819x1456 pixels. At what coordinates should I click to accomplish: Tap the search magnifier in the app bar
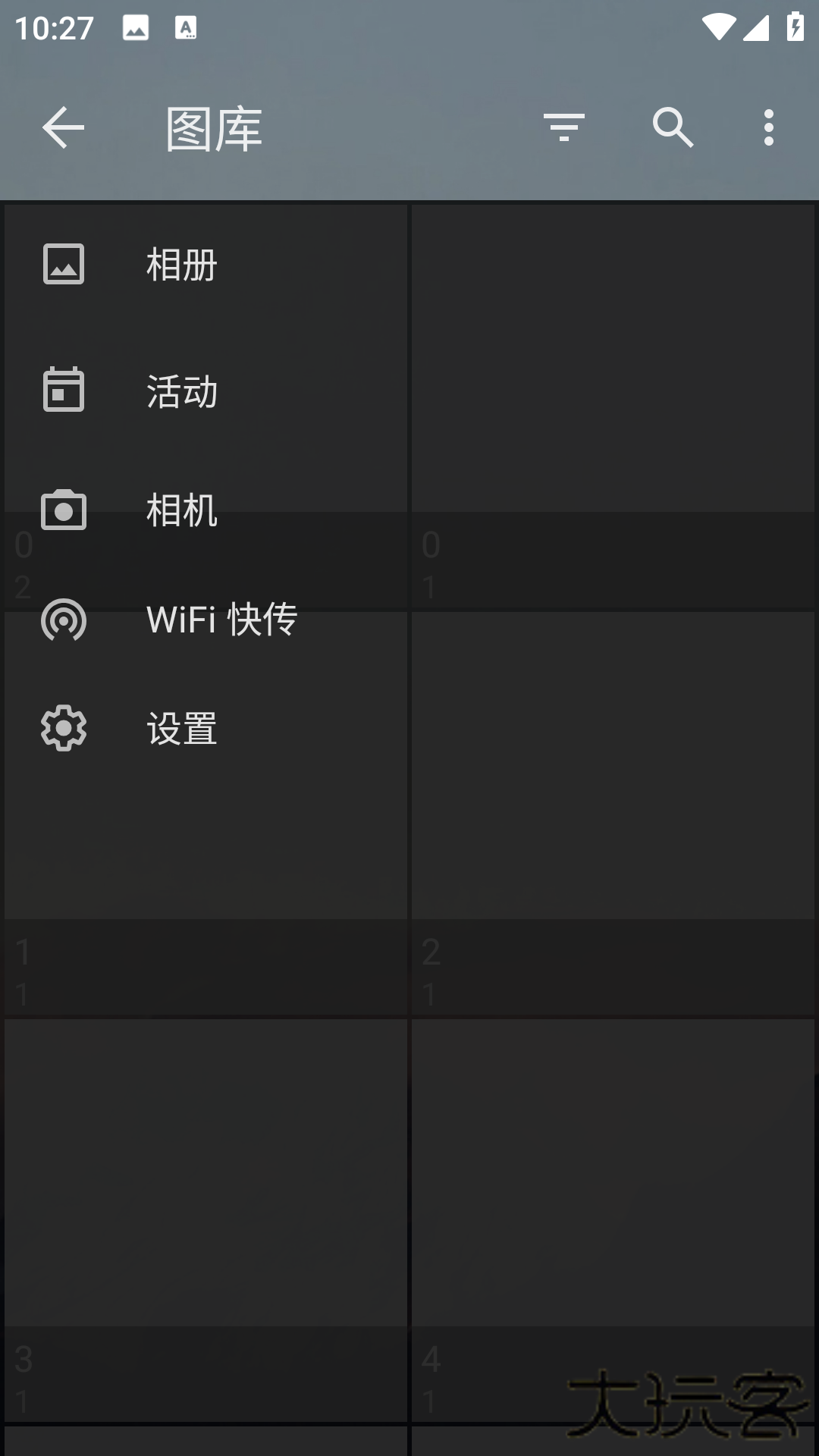(674, 127)
